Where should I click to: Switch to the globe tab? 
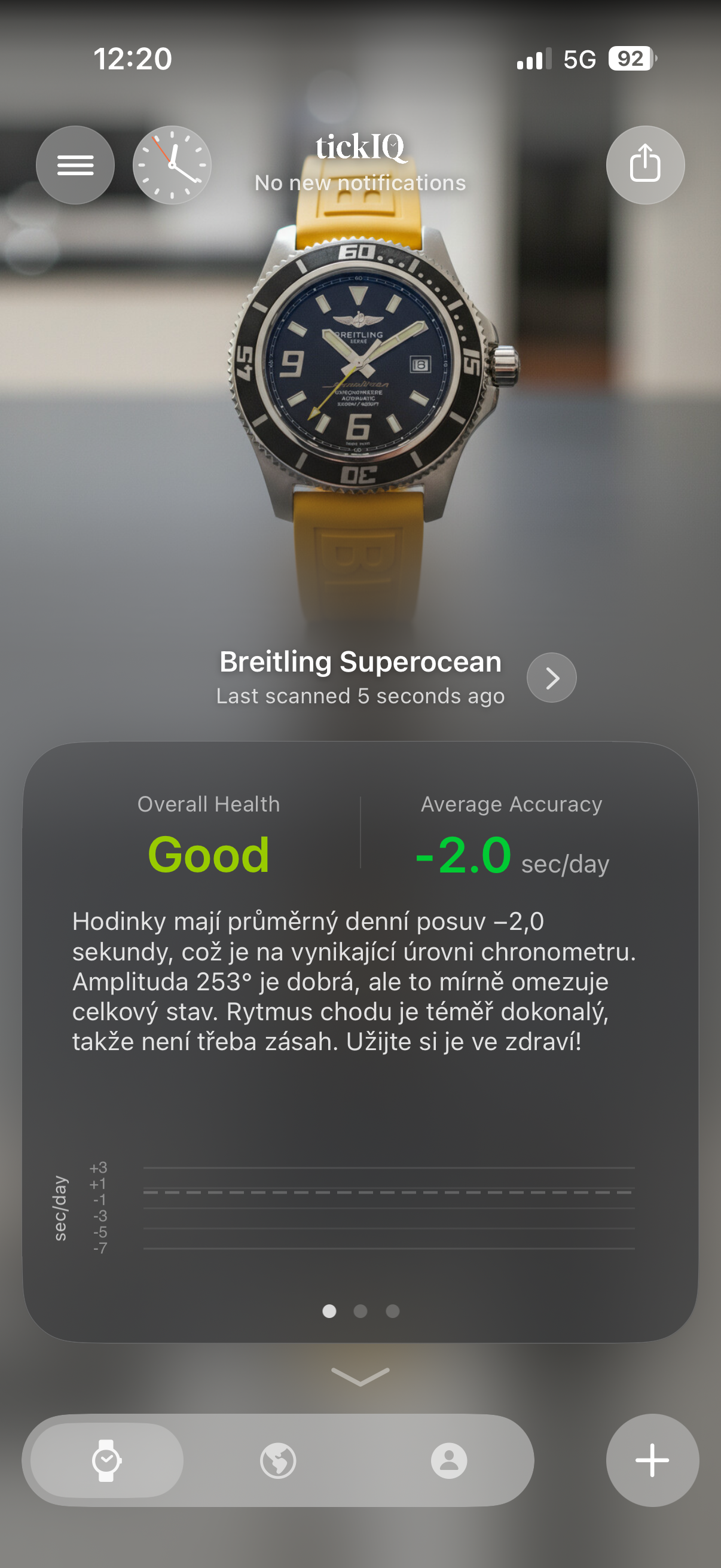(278, 1460)
